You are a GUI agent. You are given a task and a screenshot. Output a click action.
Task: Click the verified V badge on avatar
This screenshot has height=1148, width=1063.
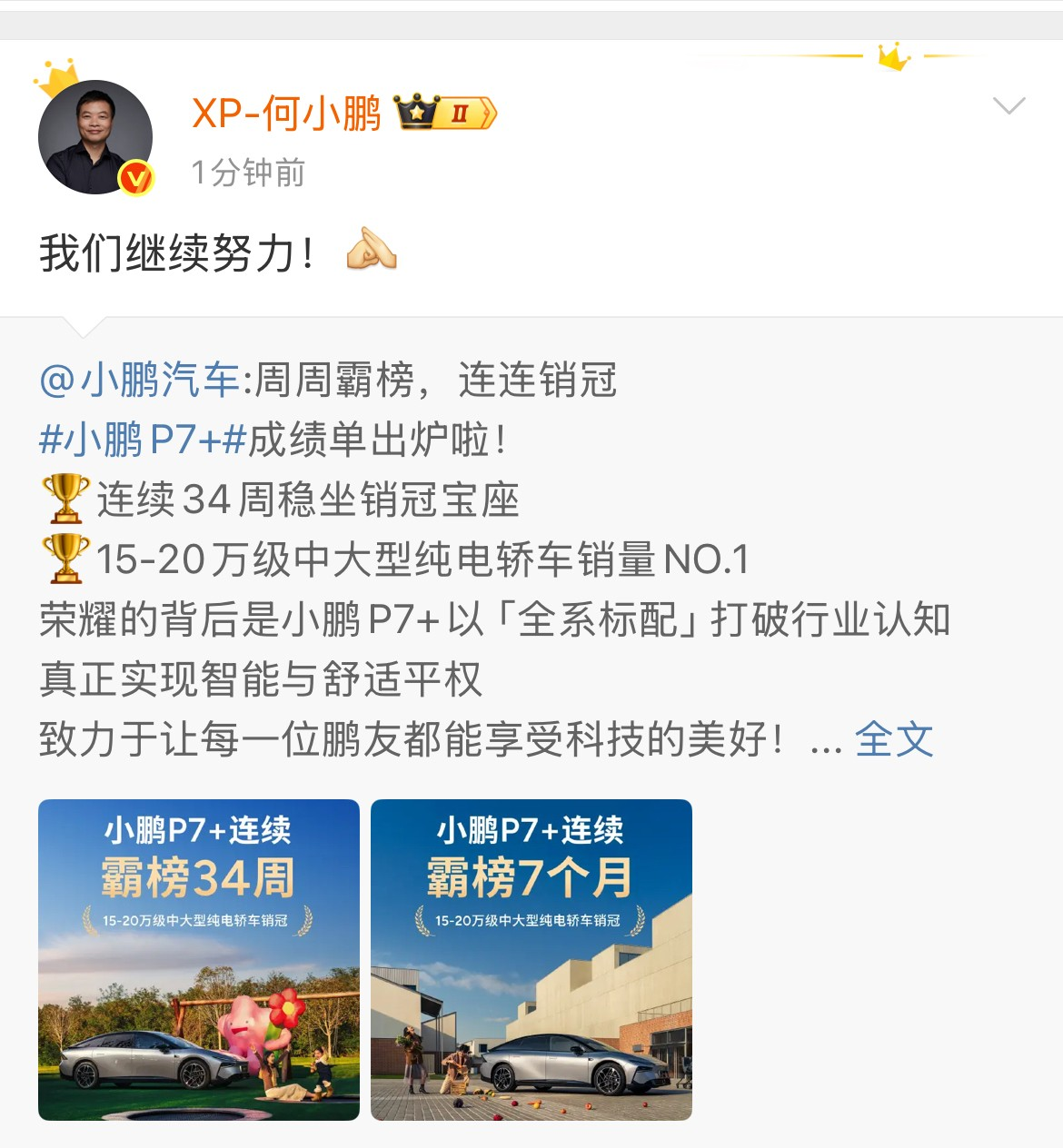point(134,176)
